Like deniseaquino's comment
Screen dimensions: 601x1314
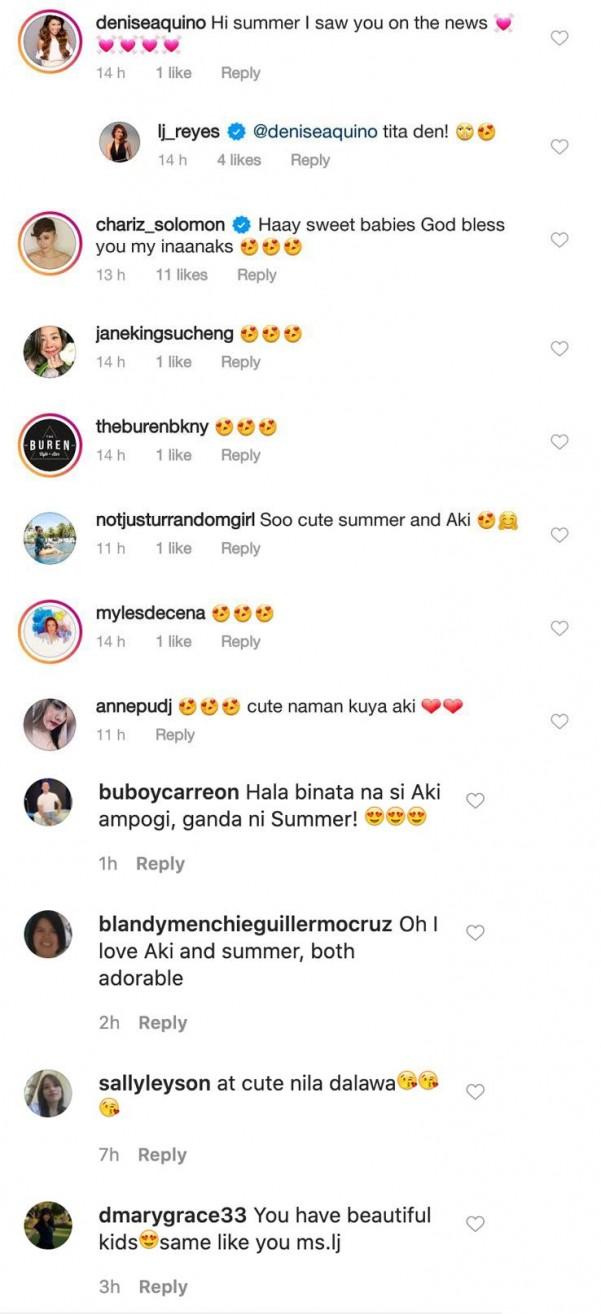tap(560, 39)
